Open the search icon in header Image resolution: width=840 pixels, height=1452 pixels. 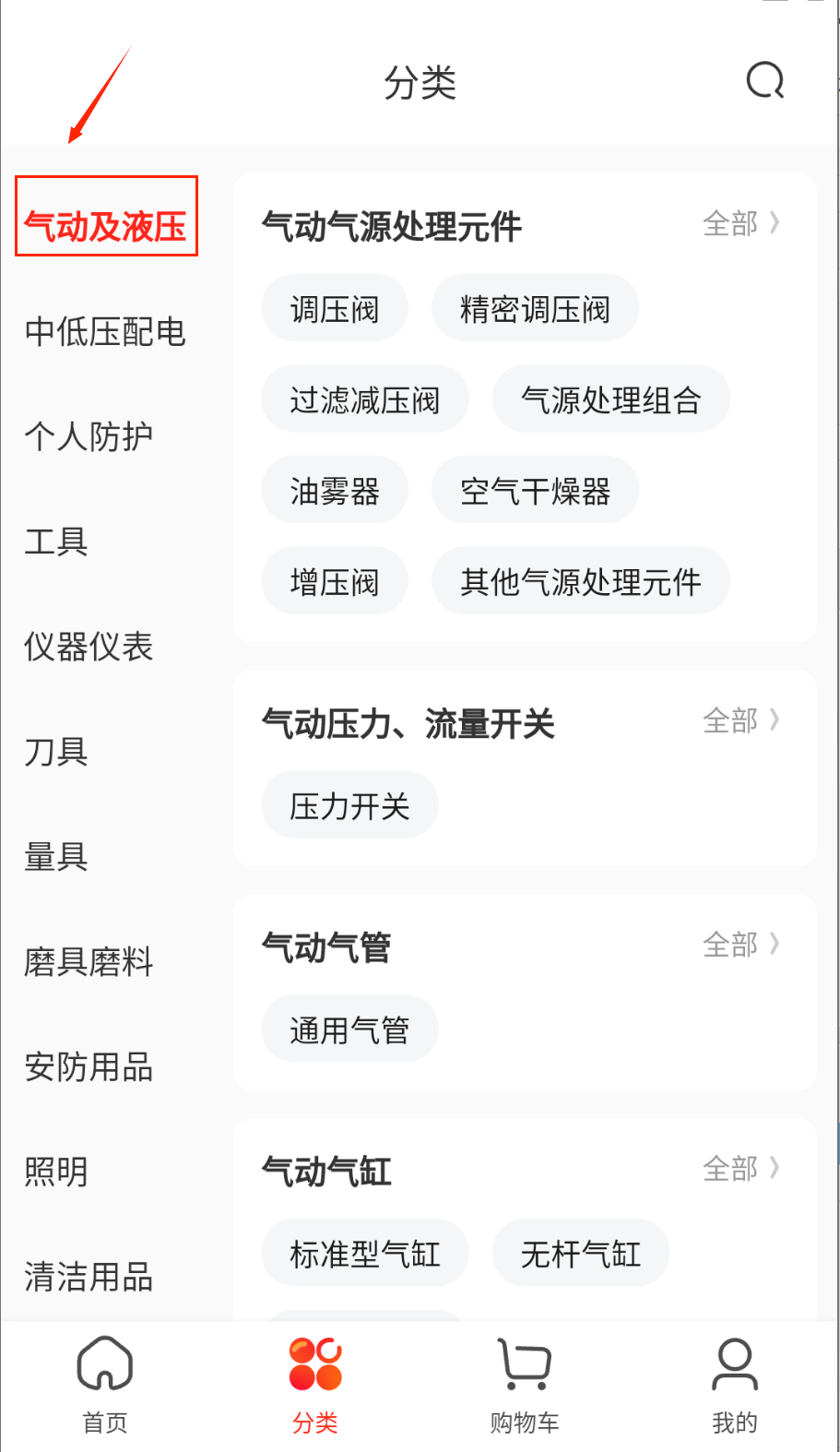point(765,81)
